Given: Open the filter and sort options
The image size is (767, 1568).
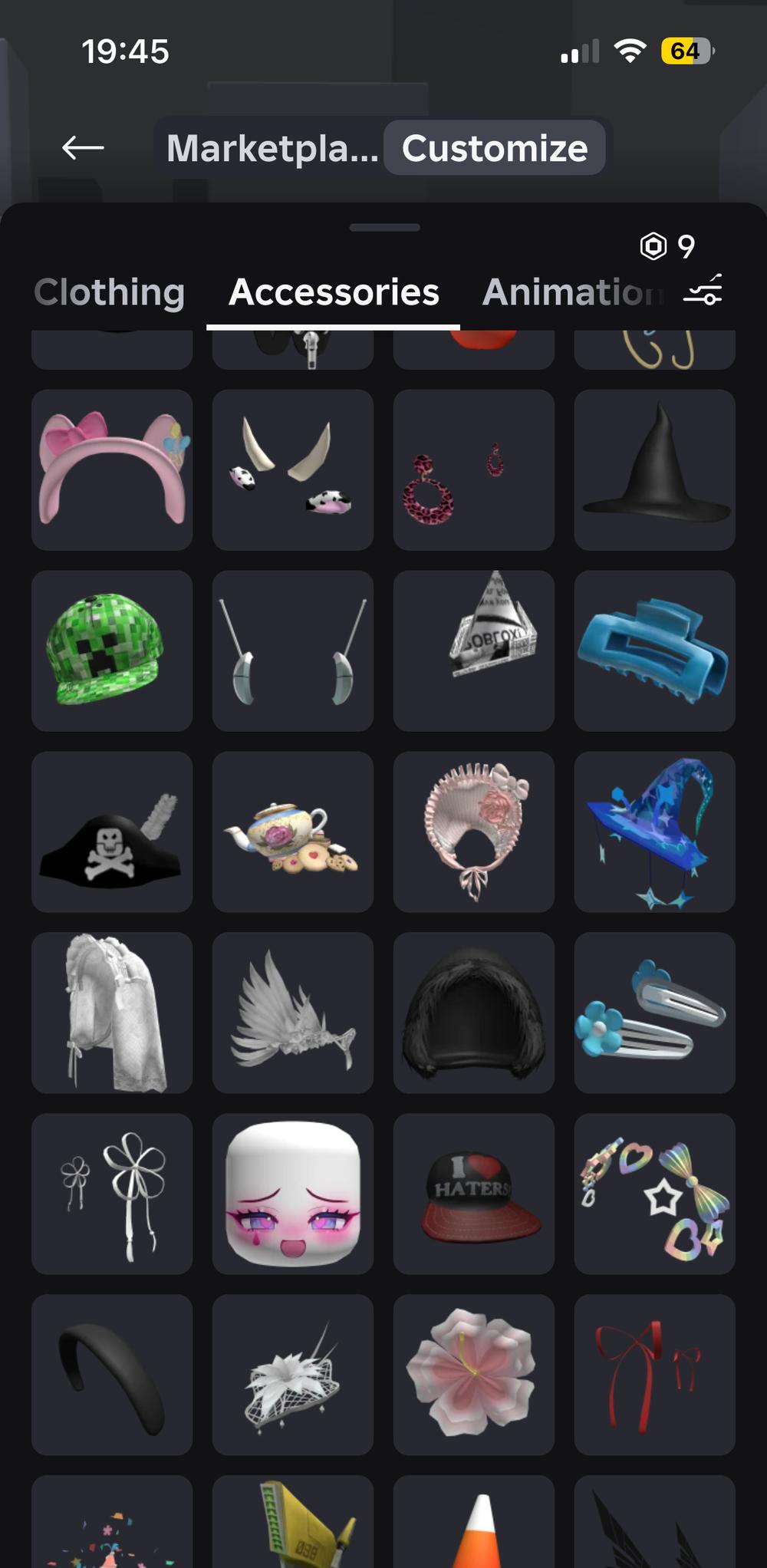Looking at the screenshot, I should (703, 289).
